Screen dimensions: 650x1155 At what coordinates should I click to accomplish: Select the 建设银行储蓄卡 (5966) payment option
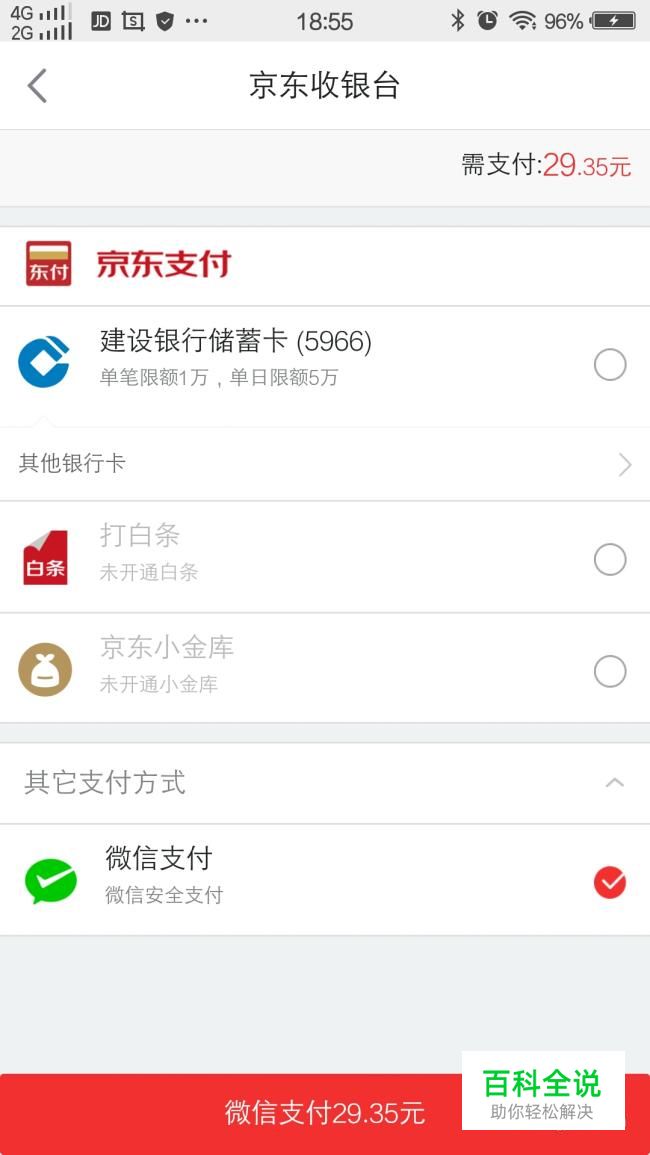pos(325,365)
